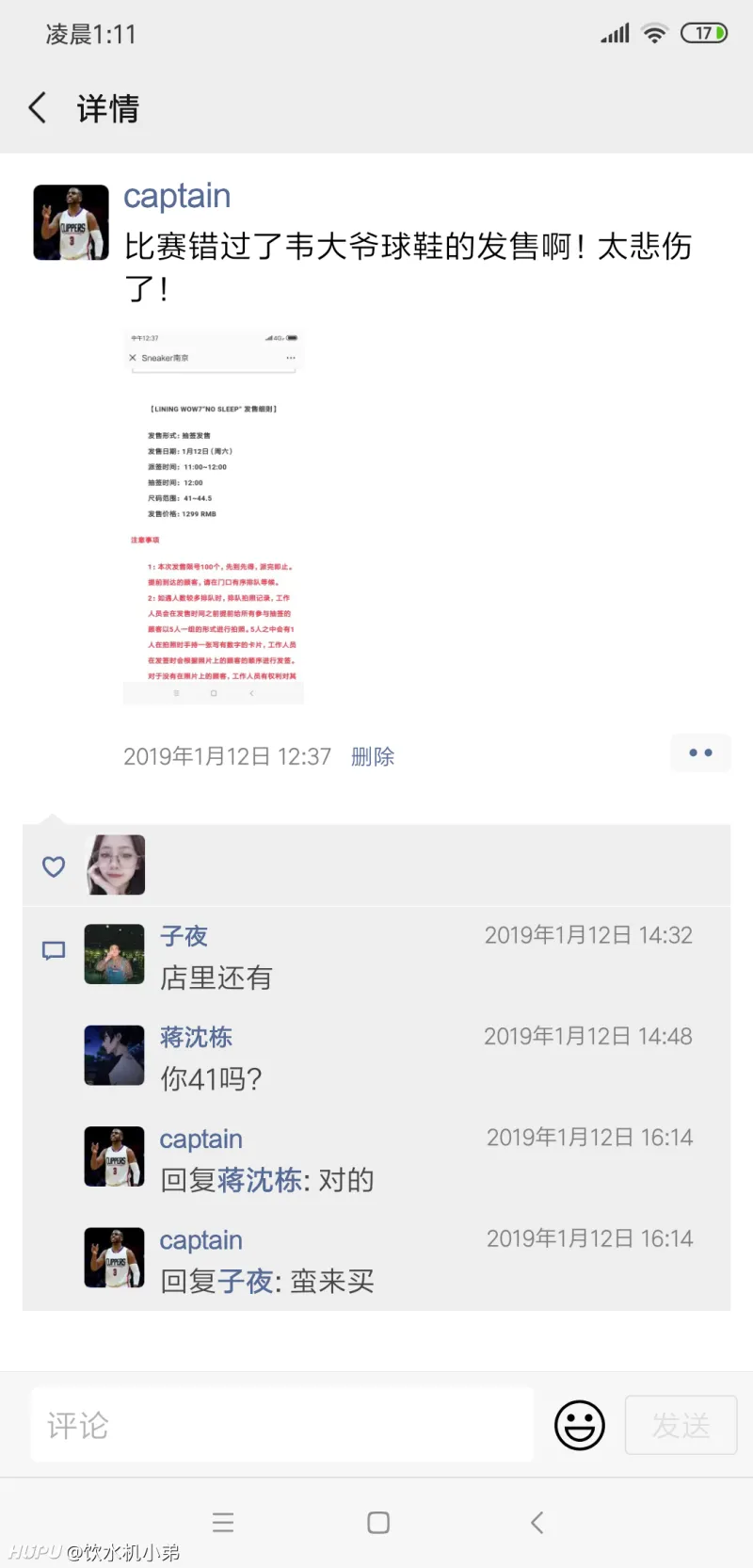This screenshot has height=1568, width=753.
Task: Tap 子夜's comment 店里还有
Action: 216,978
